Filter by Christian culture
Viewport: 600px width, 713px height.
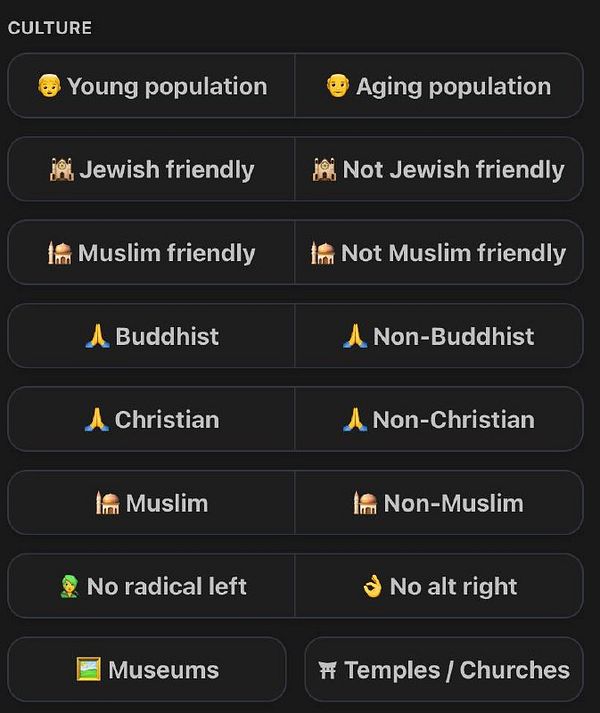pos(151,419)
